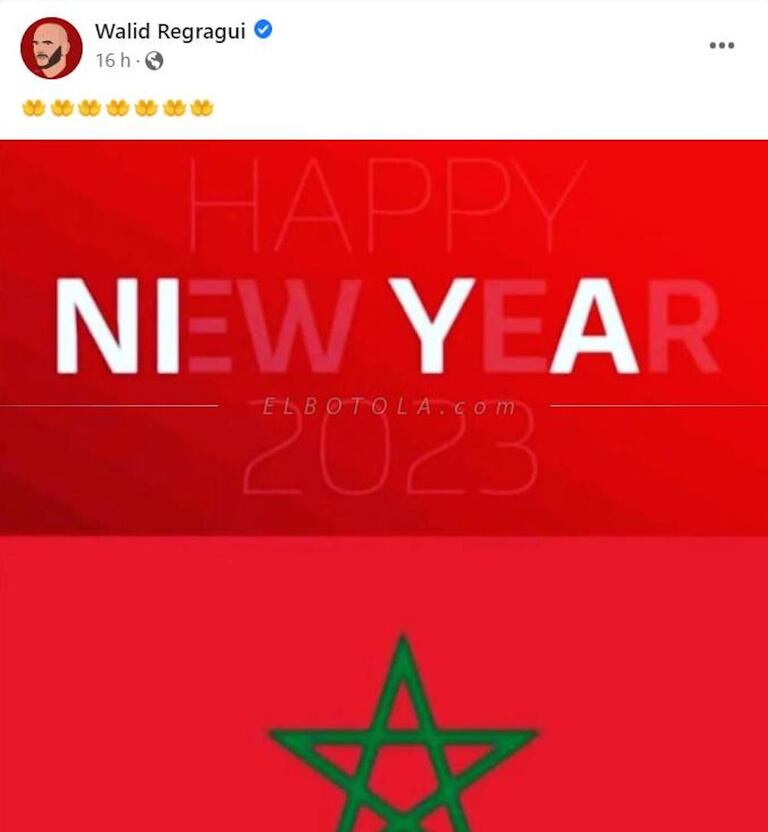Viewport: 768px width, 832px height.
Task: Open the Happy New Year 2023 image
Action: tap(384, 337)
